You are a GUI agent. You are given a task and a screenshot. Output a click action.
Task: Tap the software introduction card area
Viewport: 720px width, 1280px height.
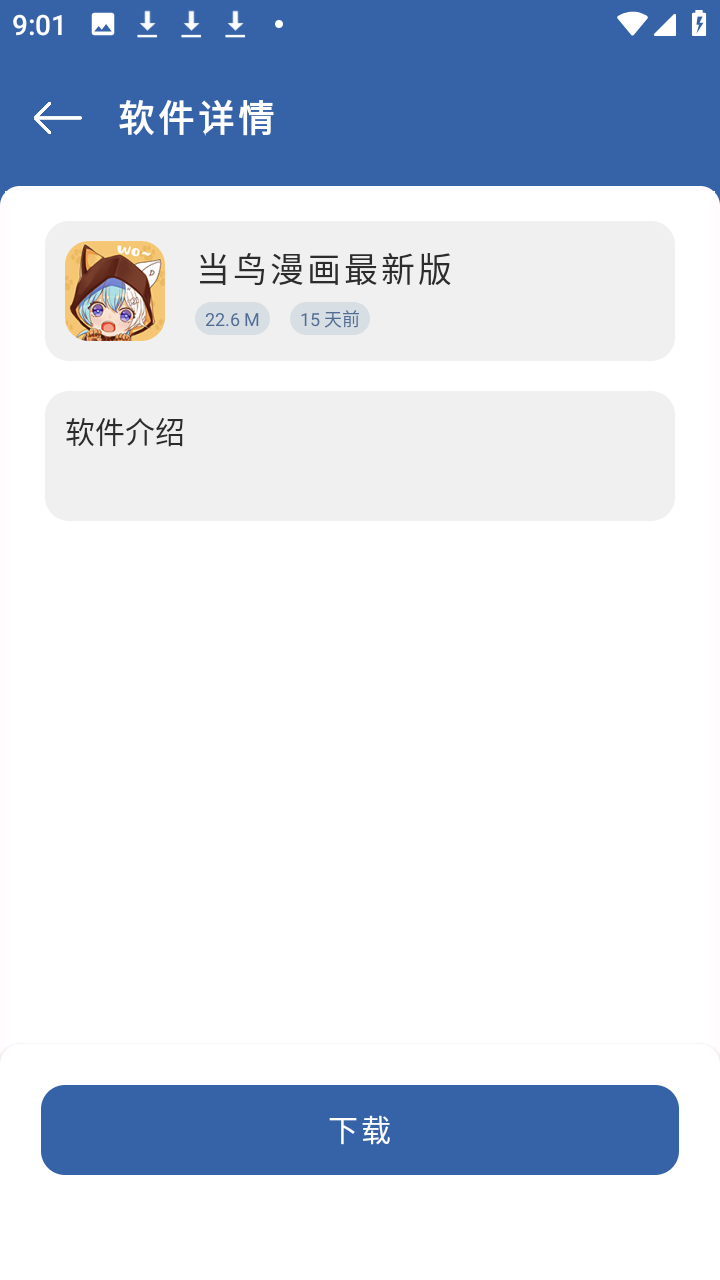click(360, 456)
